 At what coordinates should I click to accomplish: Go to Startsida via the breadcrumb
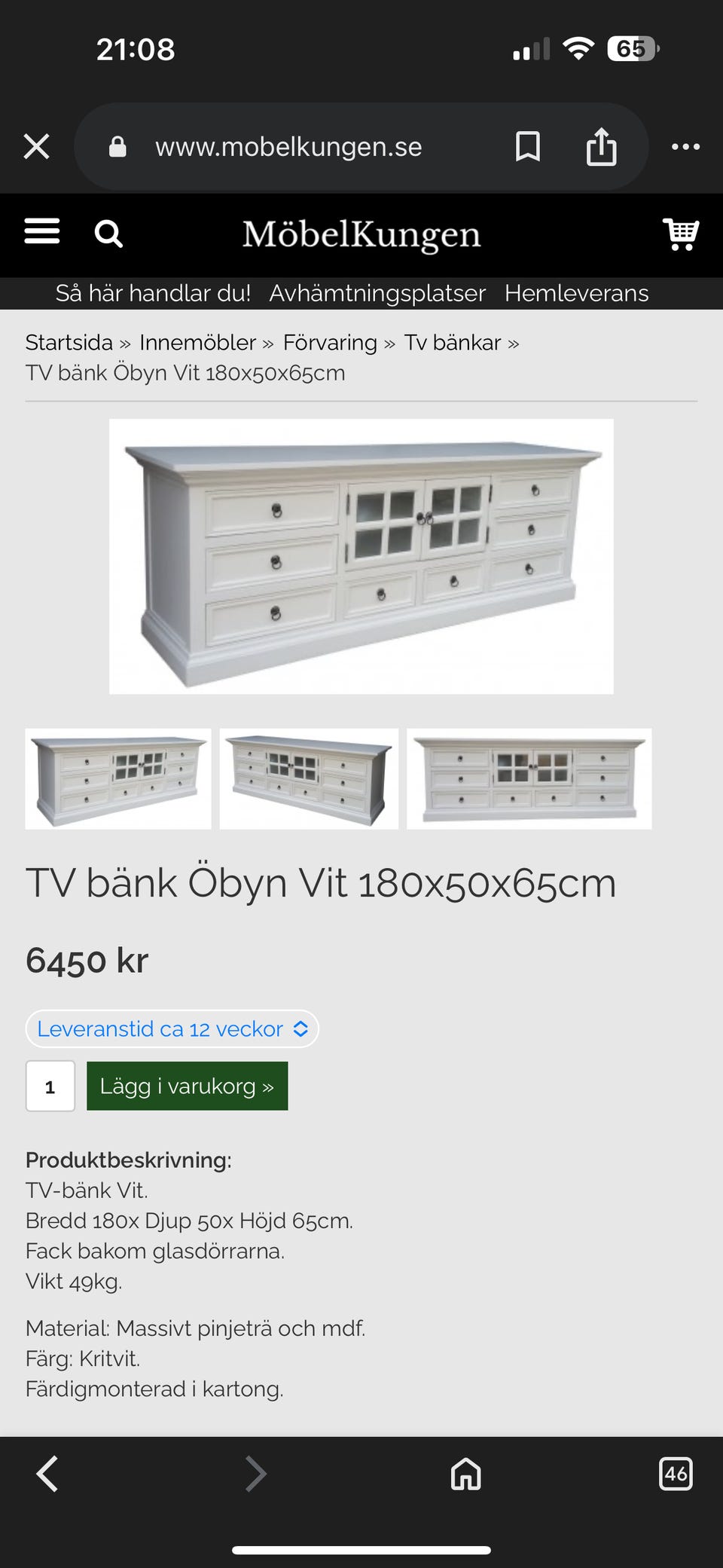[x=68, y=342]
